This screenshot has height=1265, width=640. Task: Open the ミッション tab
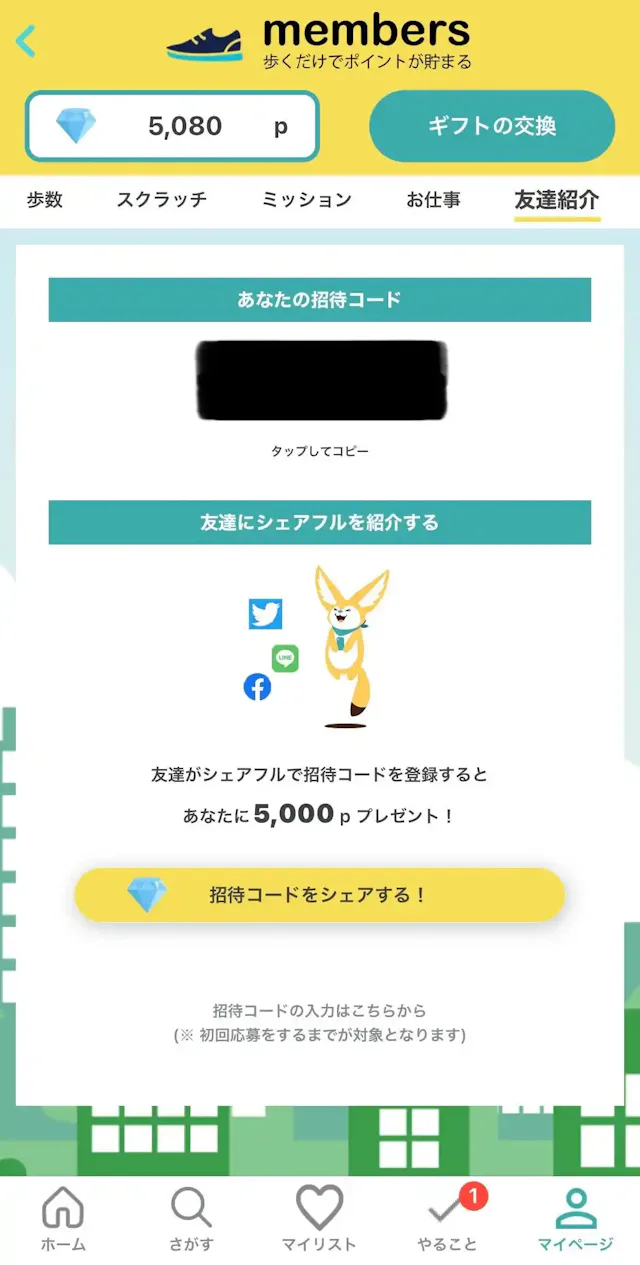coord(306,199)
